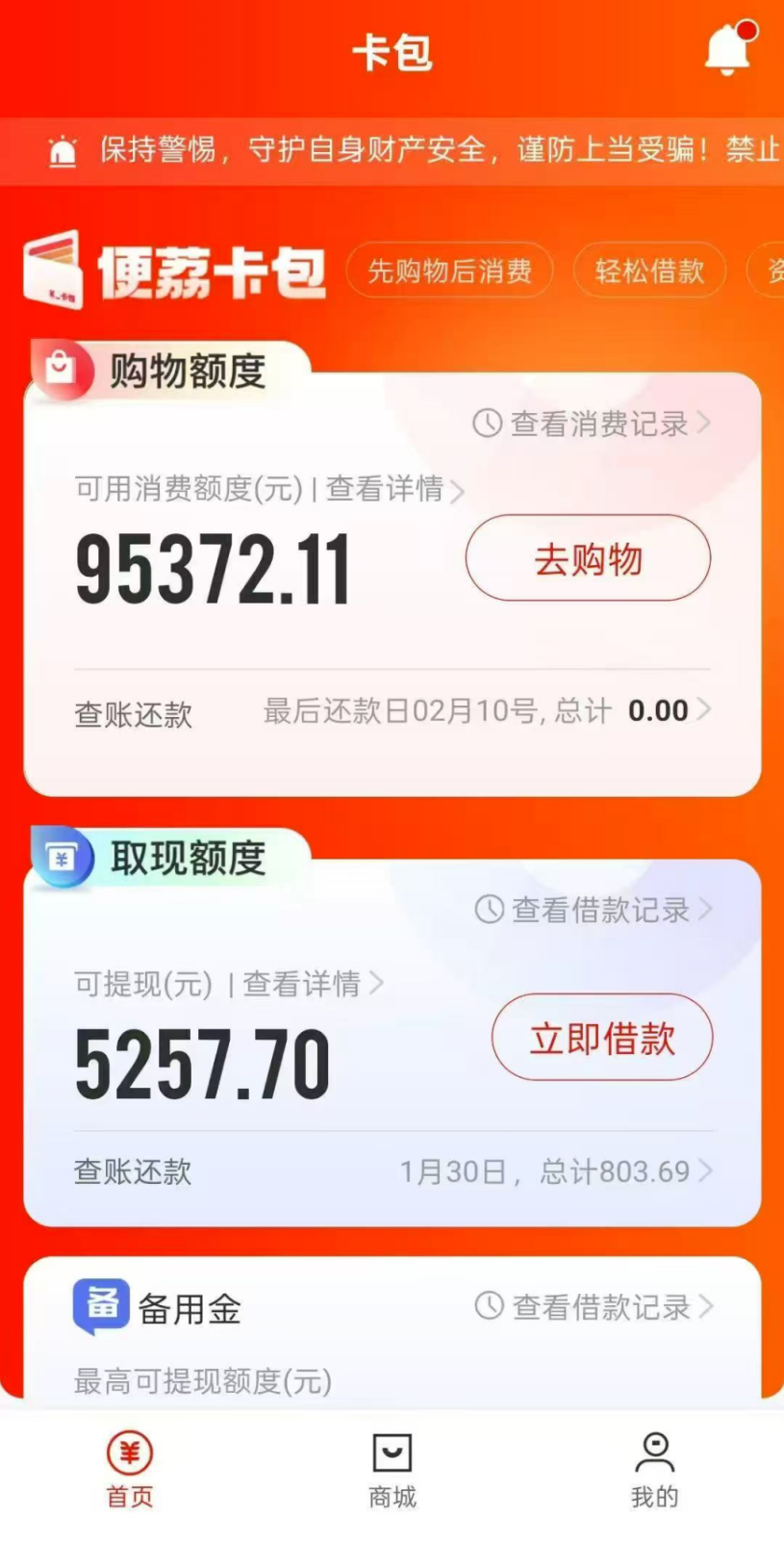Open the notifications bell
The width and height of the screenshot is (784, 1543).
pos(728,50)
